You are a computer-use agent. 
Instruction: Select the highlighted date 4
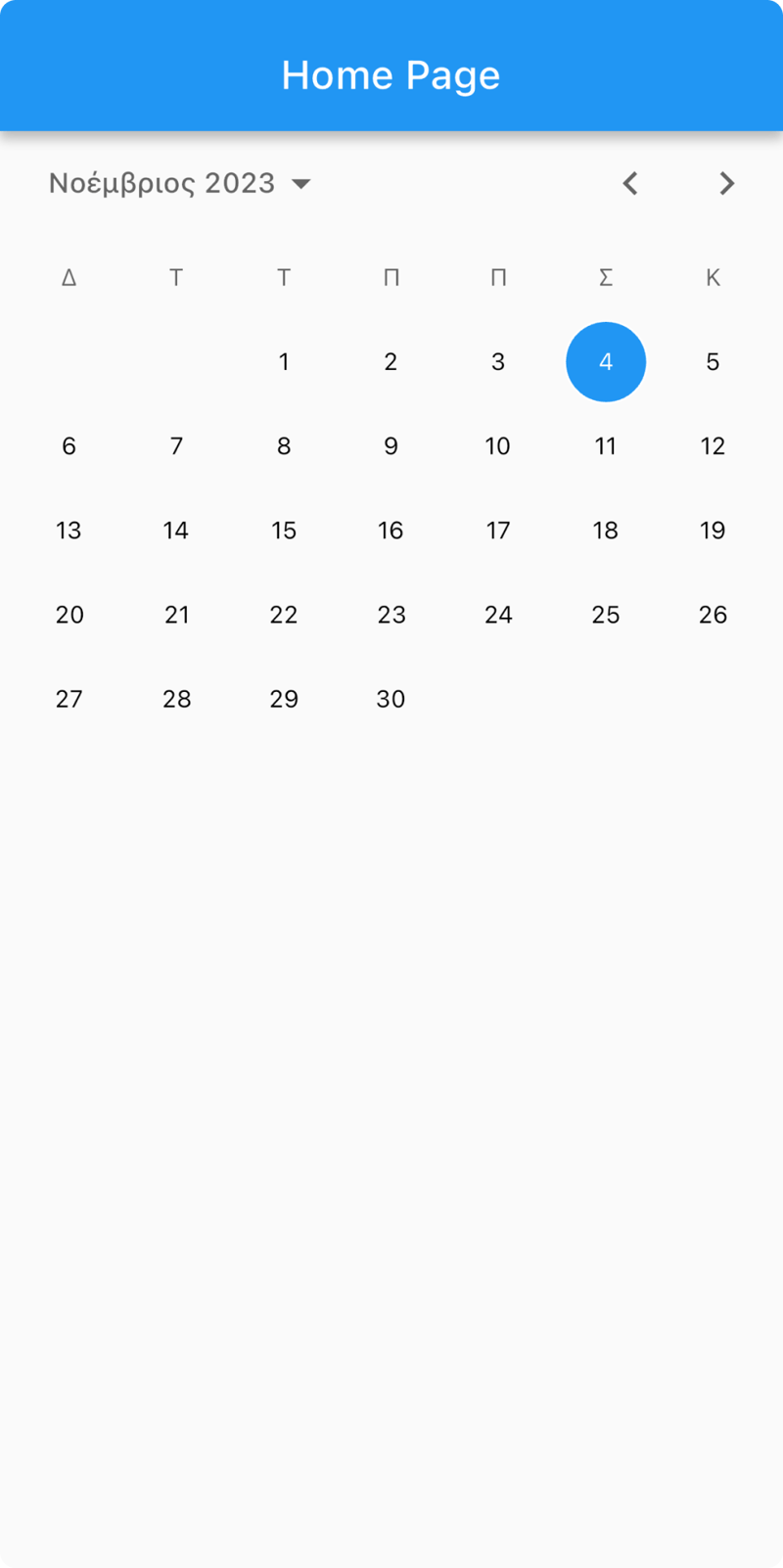click(606, 362)
